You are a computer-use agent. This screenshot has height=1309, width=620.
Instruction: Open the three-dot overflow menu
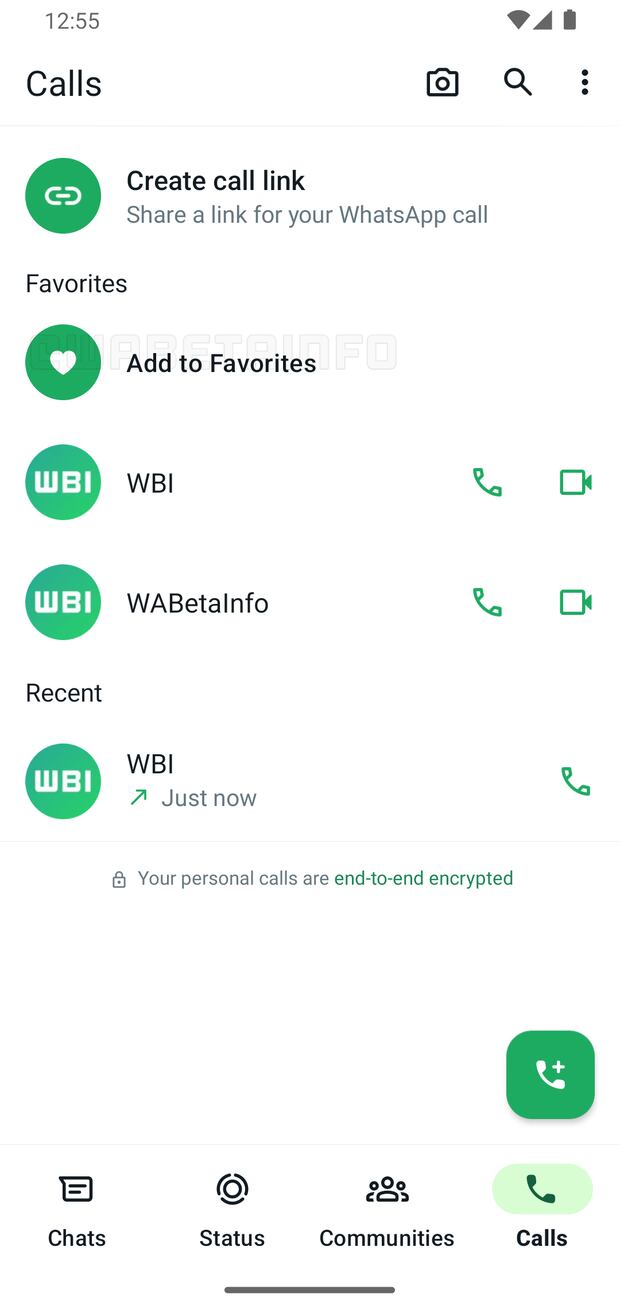coord(584,82)
